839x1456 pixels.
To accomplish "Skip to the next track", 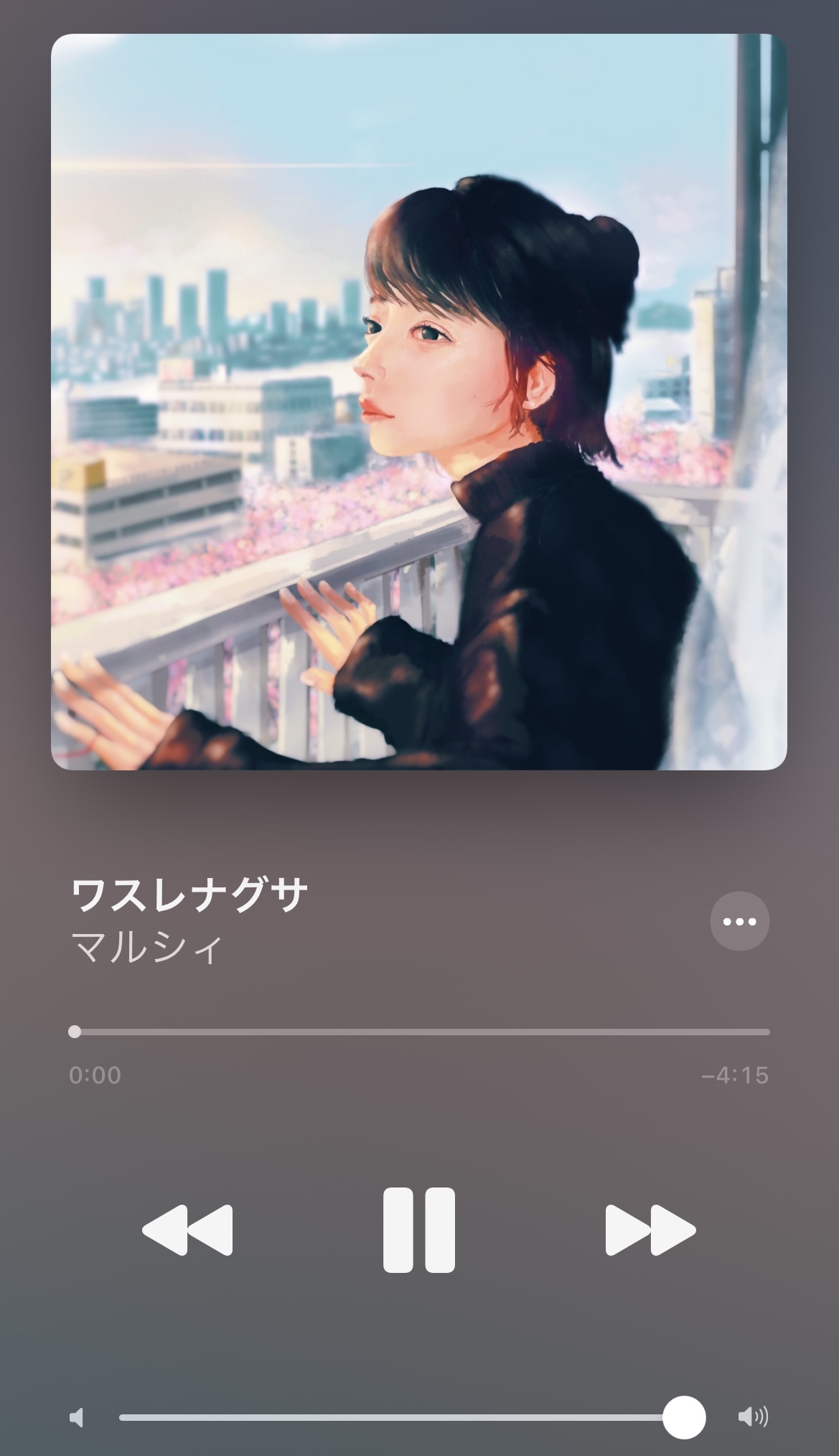I will pos(650,1230).
